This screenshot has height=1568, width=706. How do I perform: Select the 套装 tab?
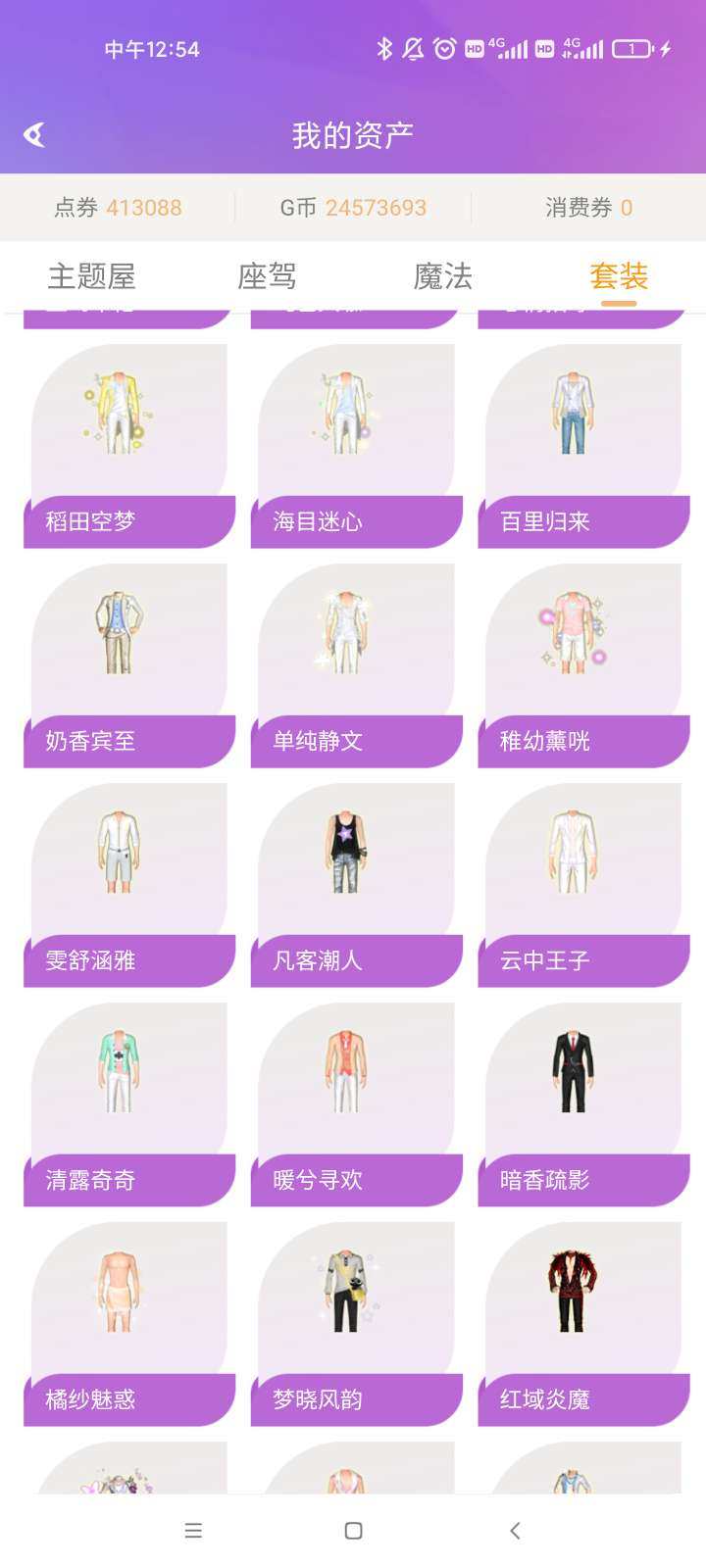click(x=620, y=277)
